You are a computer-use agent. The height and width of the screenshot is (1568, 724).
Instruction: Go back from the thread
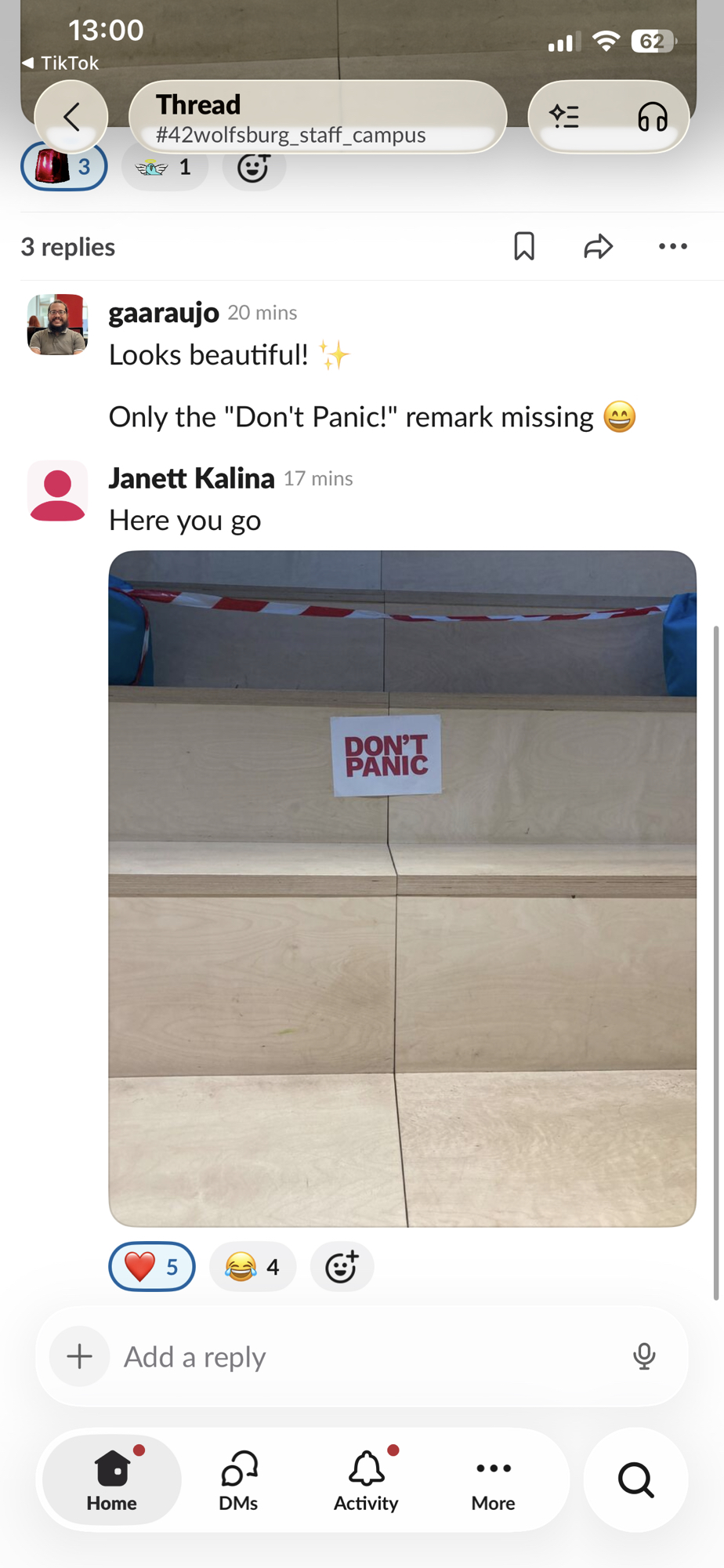click(71, 118)
